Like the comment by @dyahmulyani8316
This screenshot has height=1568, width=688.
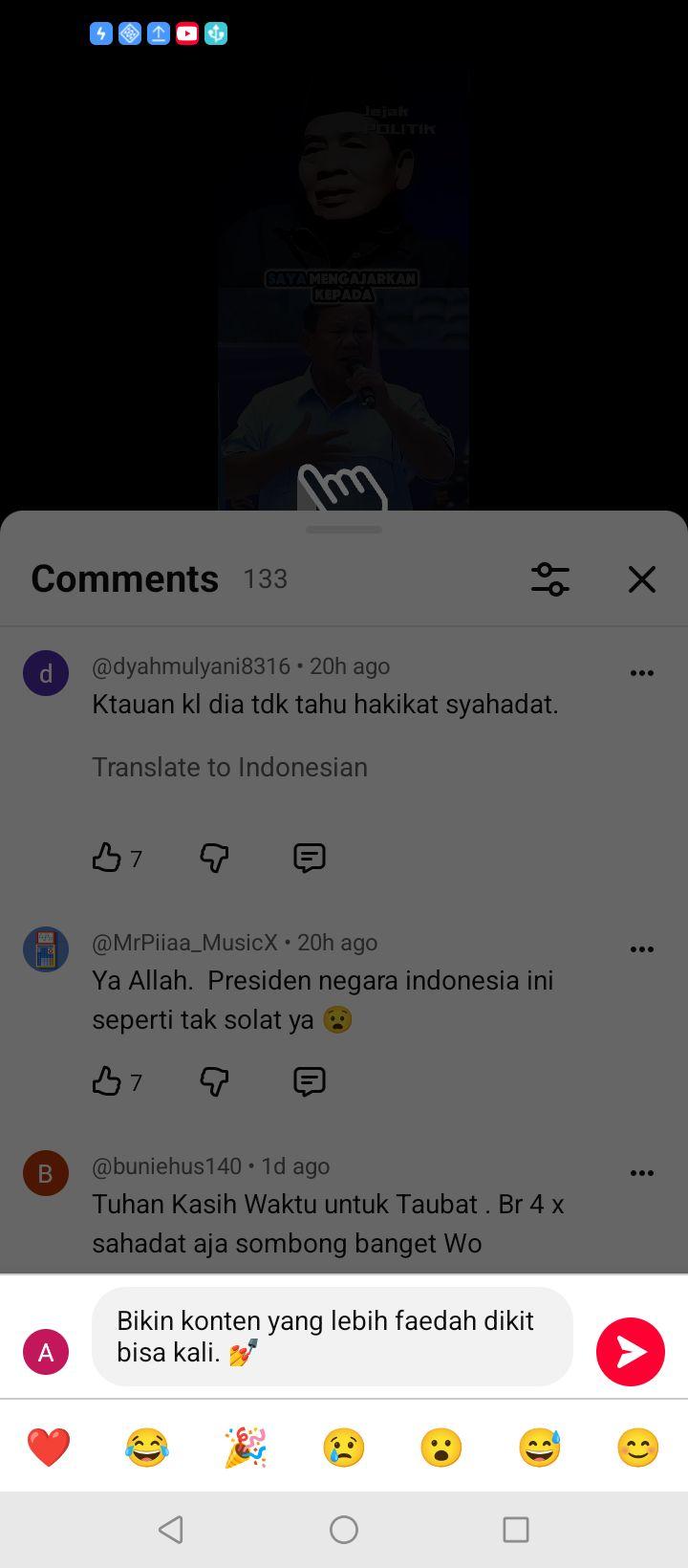(106, 858)
